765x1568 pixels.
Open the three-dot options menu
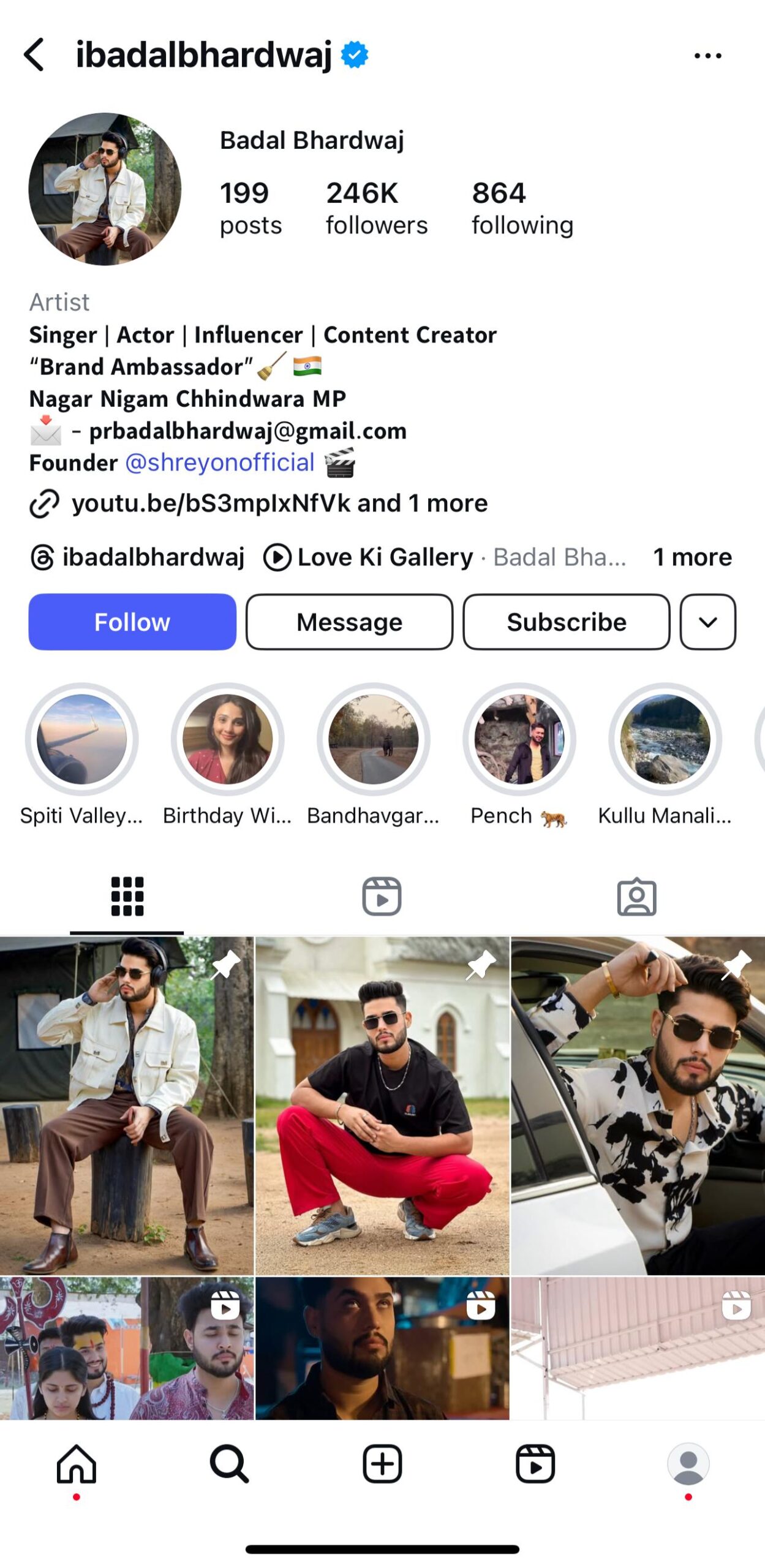pos(707,56)
